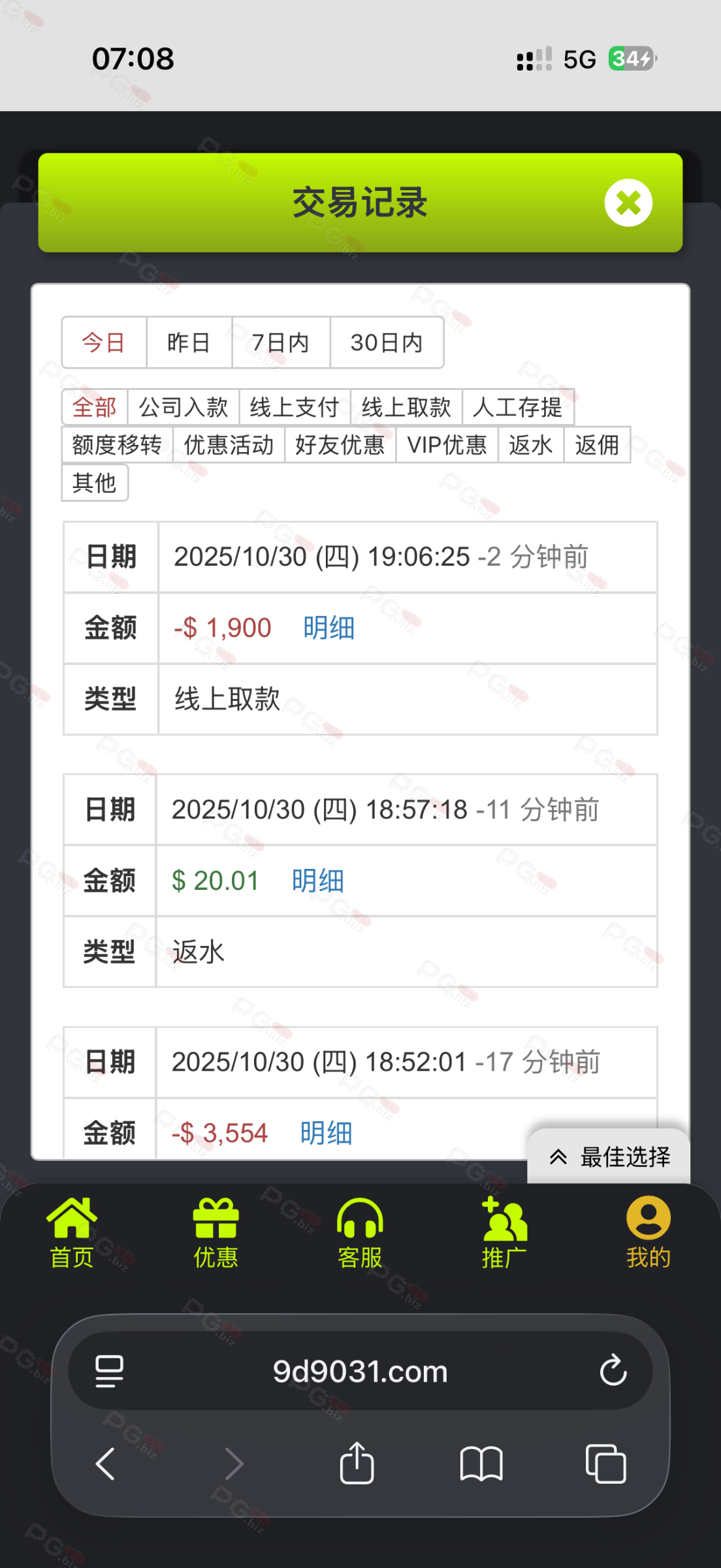Expand the 最佳选择 panel
The image size is (721, 1568).
609,1157
